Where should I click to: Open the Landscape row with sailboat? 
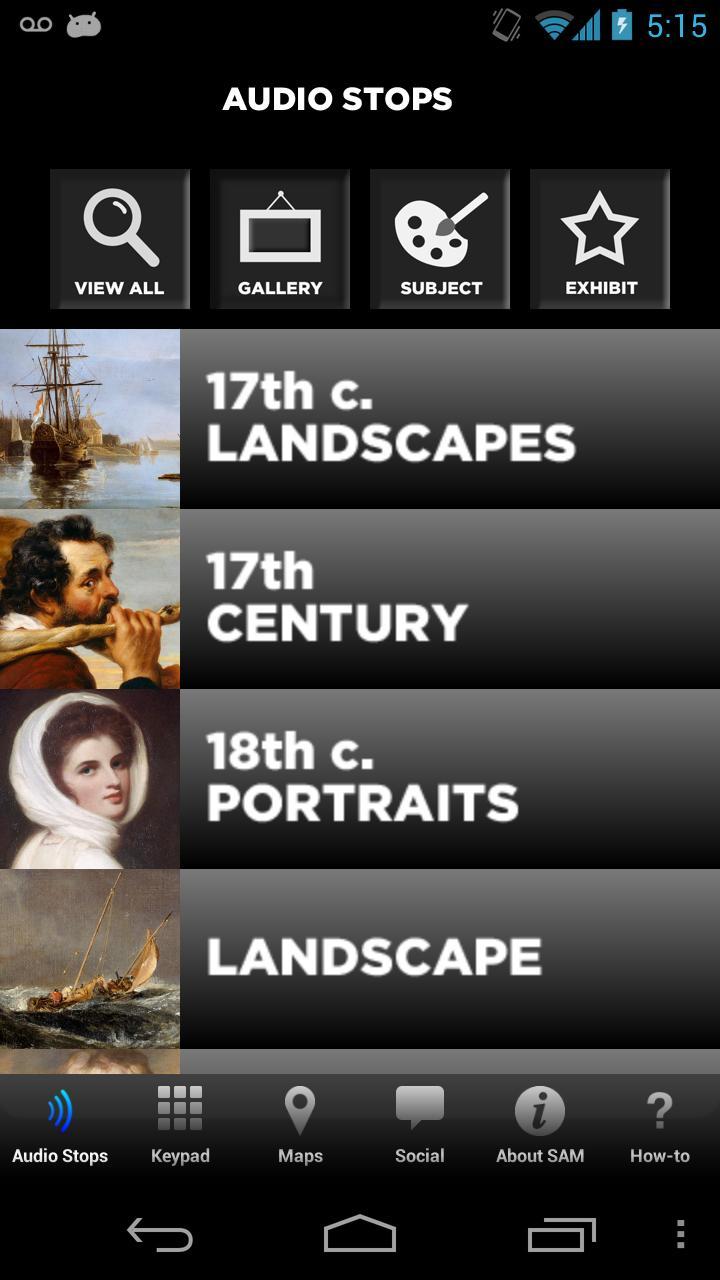360,958
